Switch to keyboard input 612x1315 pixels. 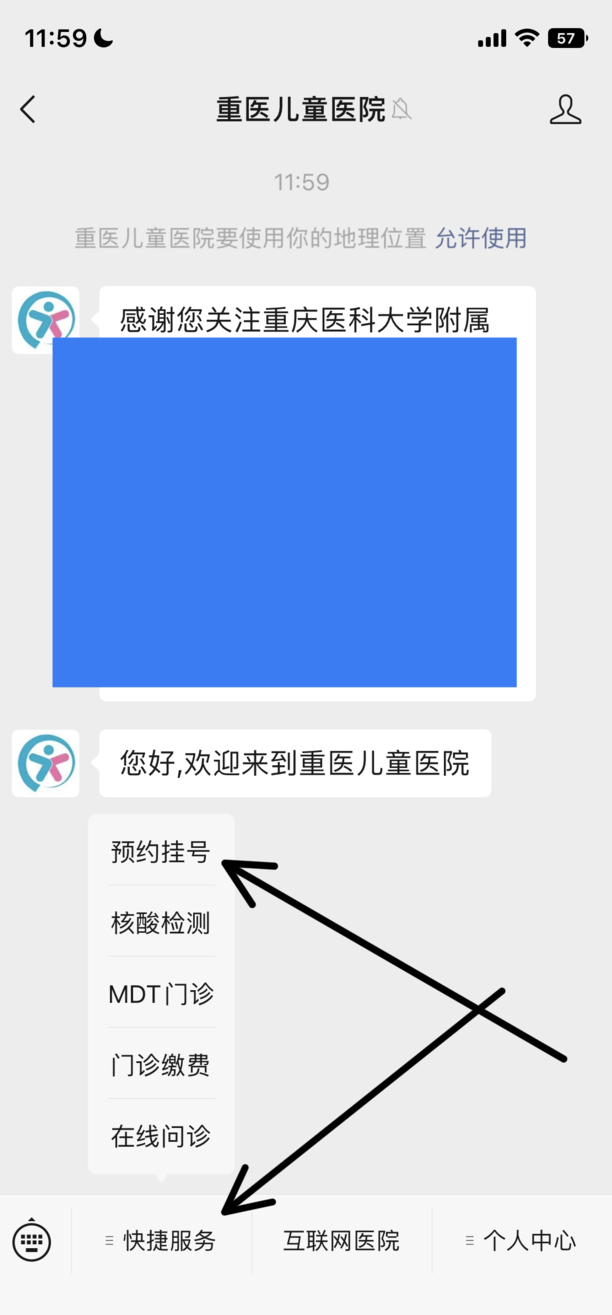(x=32, y=1241)
